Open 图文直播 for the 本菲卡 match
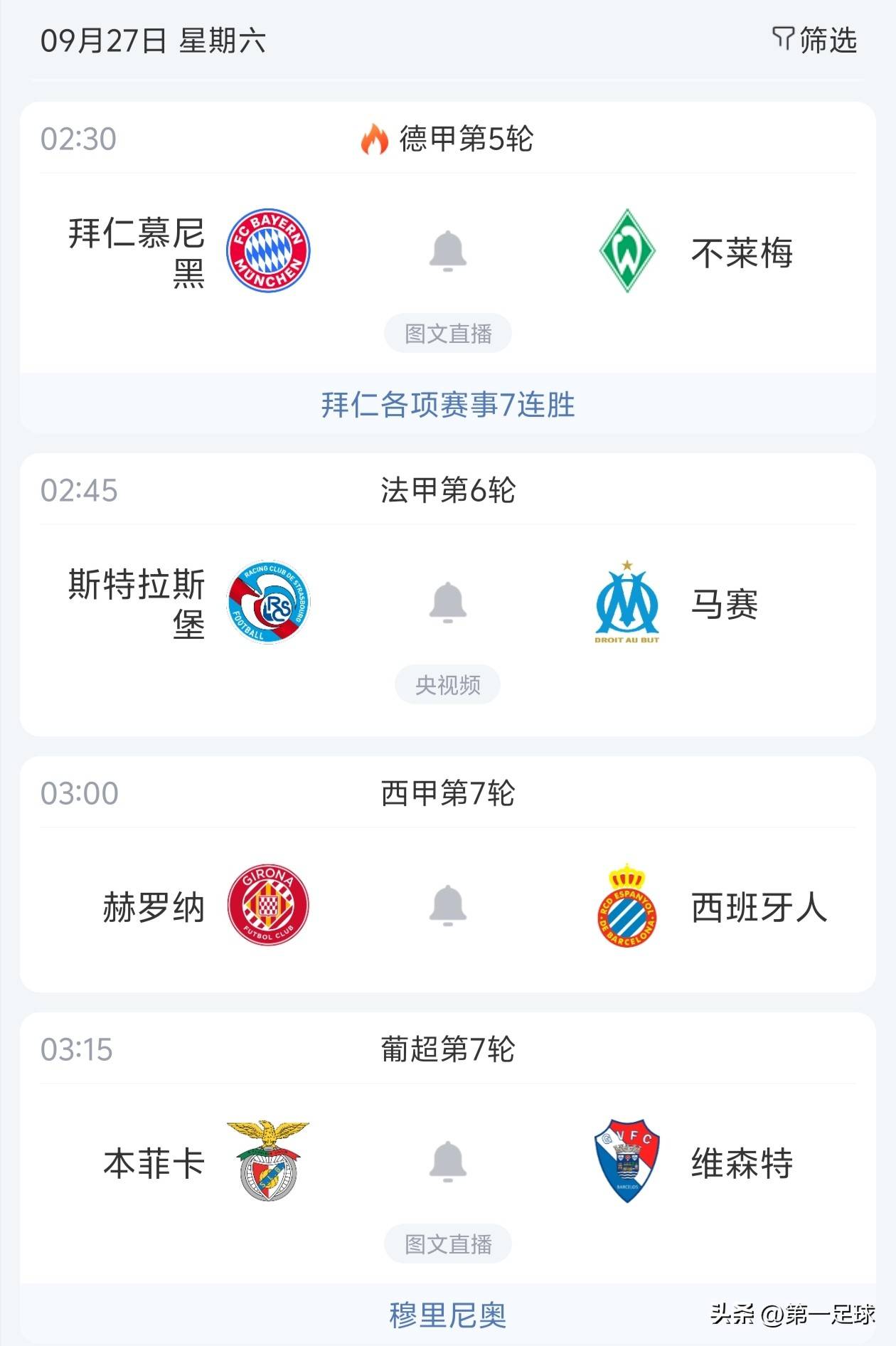 [448, 1244]
